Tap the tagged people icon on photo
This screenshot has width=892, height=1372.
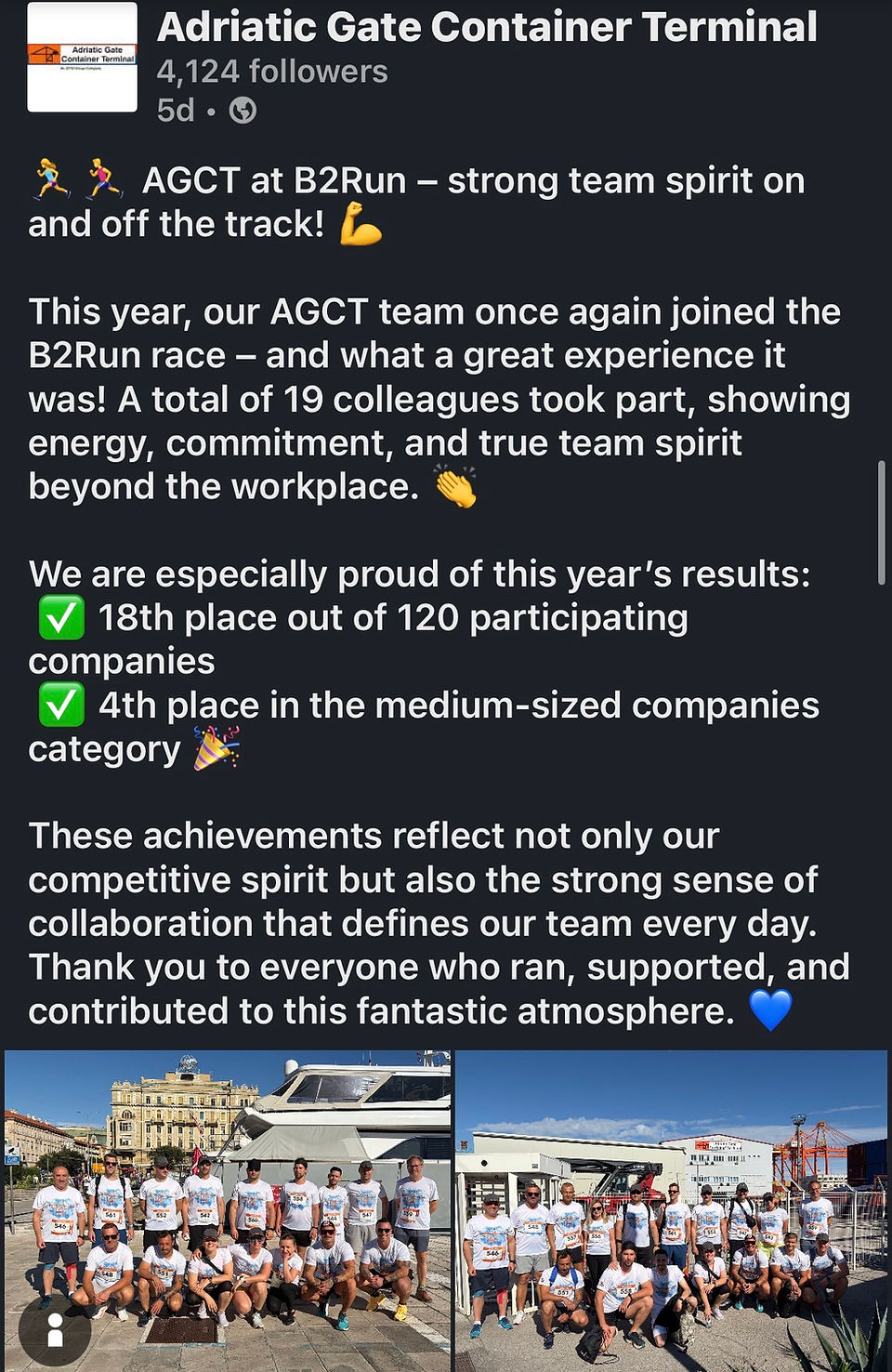pyautogui.click(x=55, y=1330)
